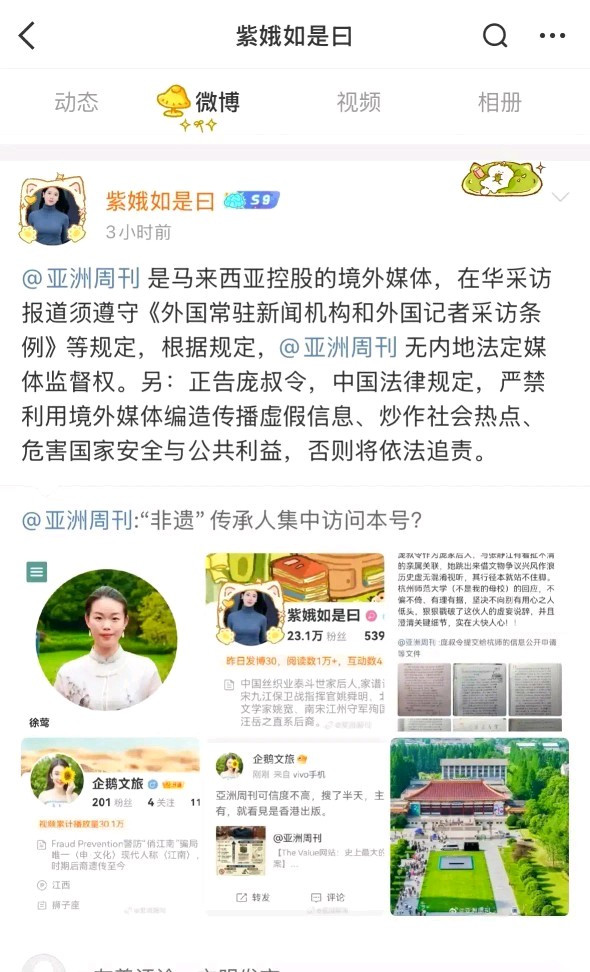Viewport: 590px width, 972px height.
Task: Tap 紫娥如是曰's post avatar
Action: 53,211
